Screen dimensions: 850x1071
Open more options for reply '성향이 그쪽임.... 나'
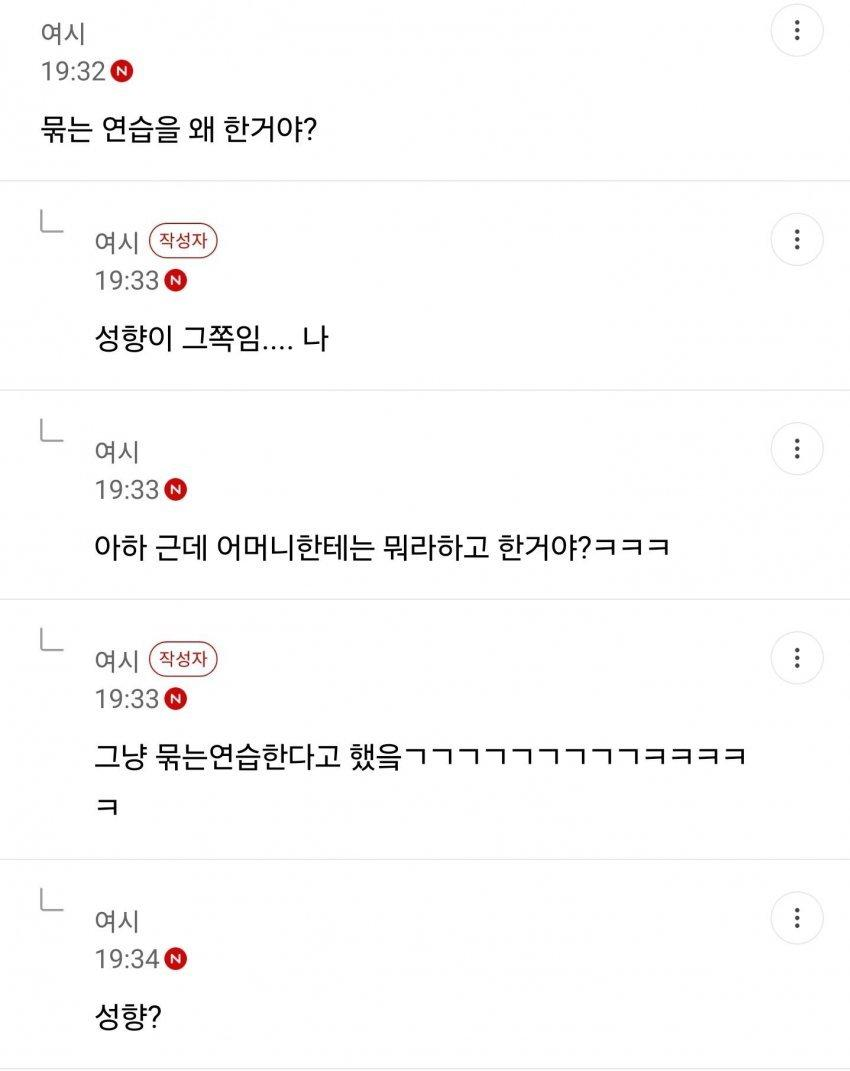[x=797, y=239]
